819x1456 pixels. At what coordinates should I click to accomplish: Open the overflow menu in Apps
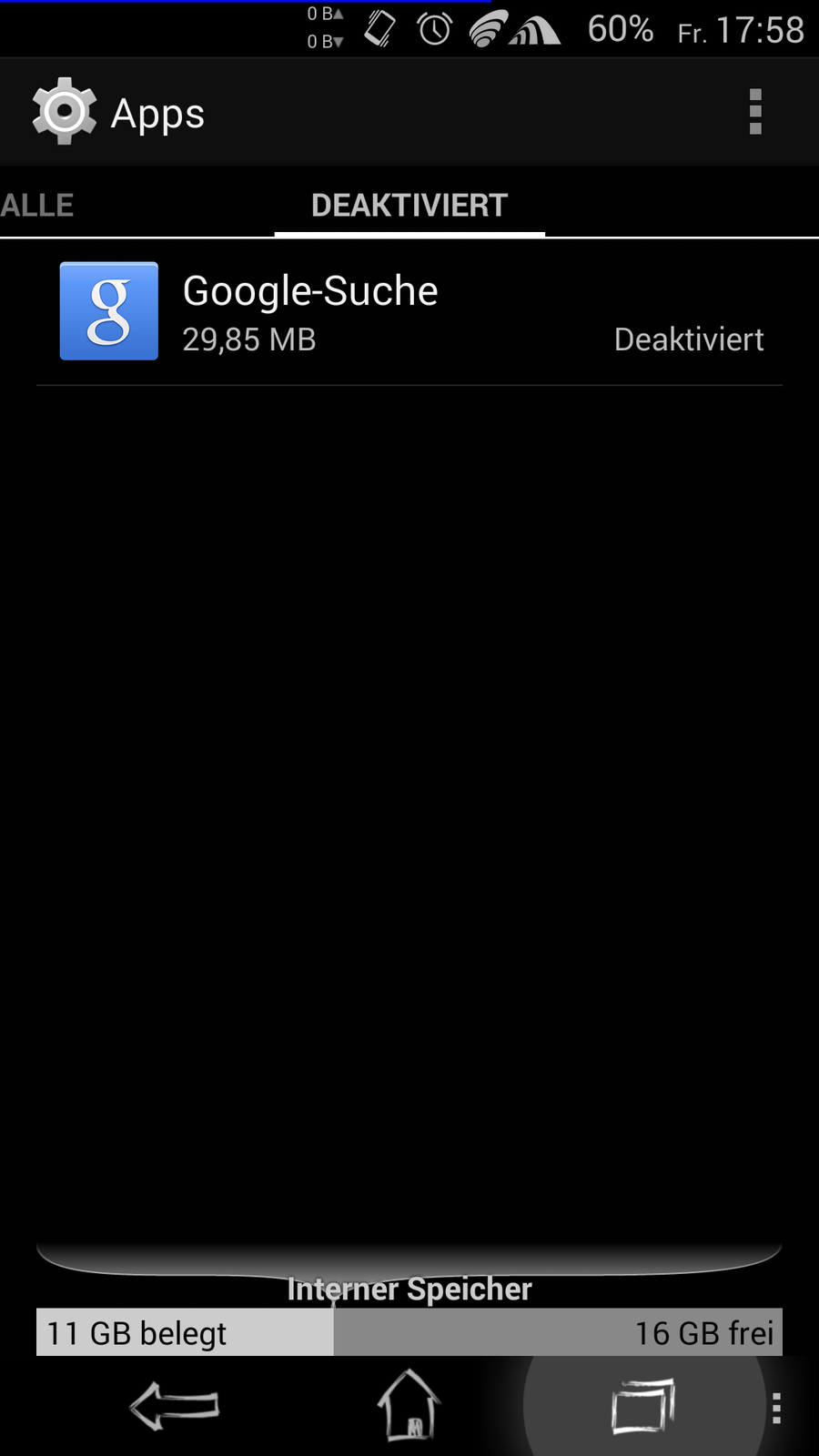coord(754,112)
